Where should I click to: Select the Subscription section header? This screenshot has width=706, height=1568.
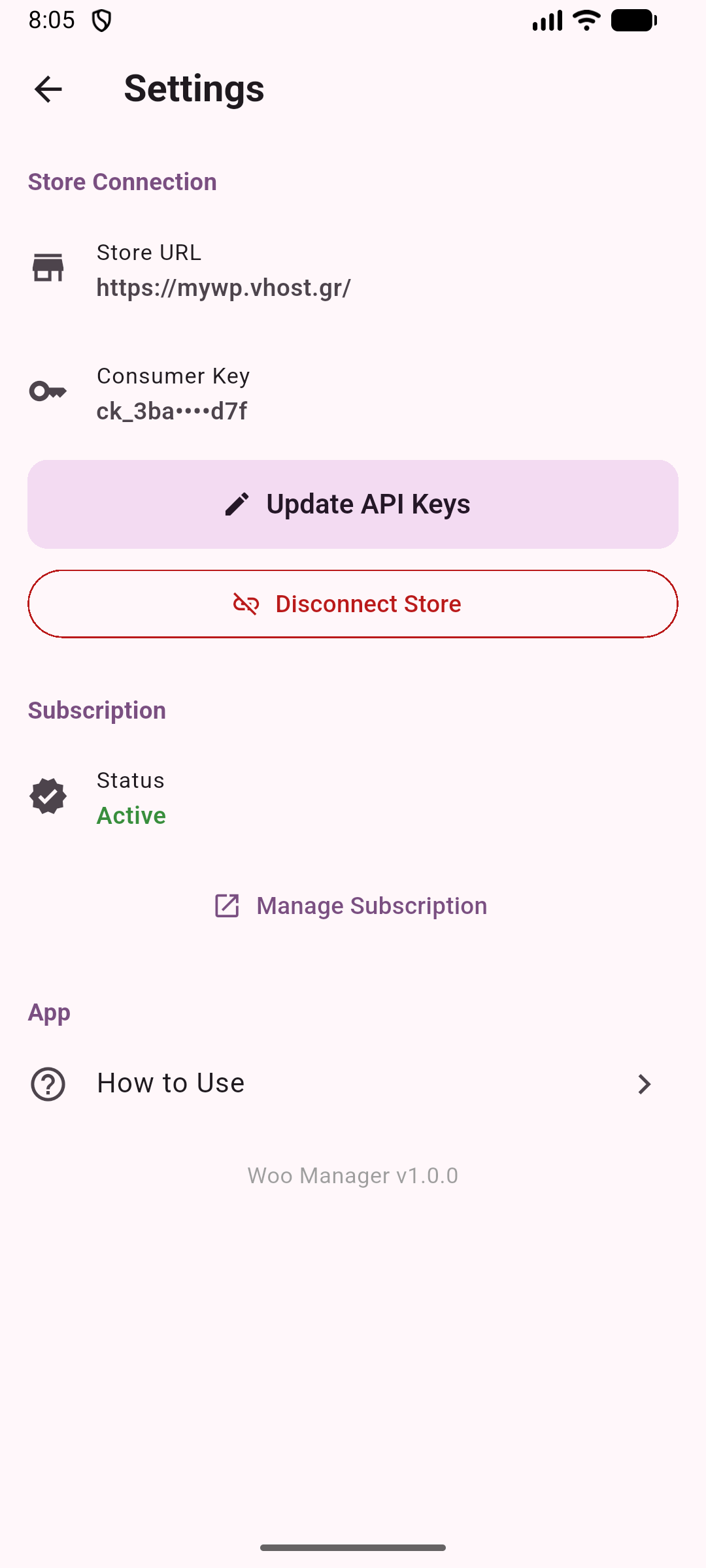click(97, 710)
